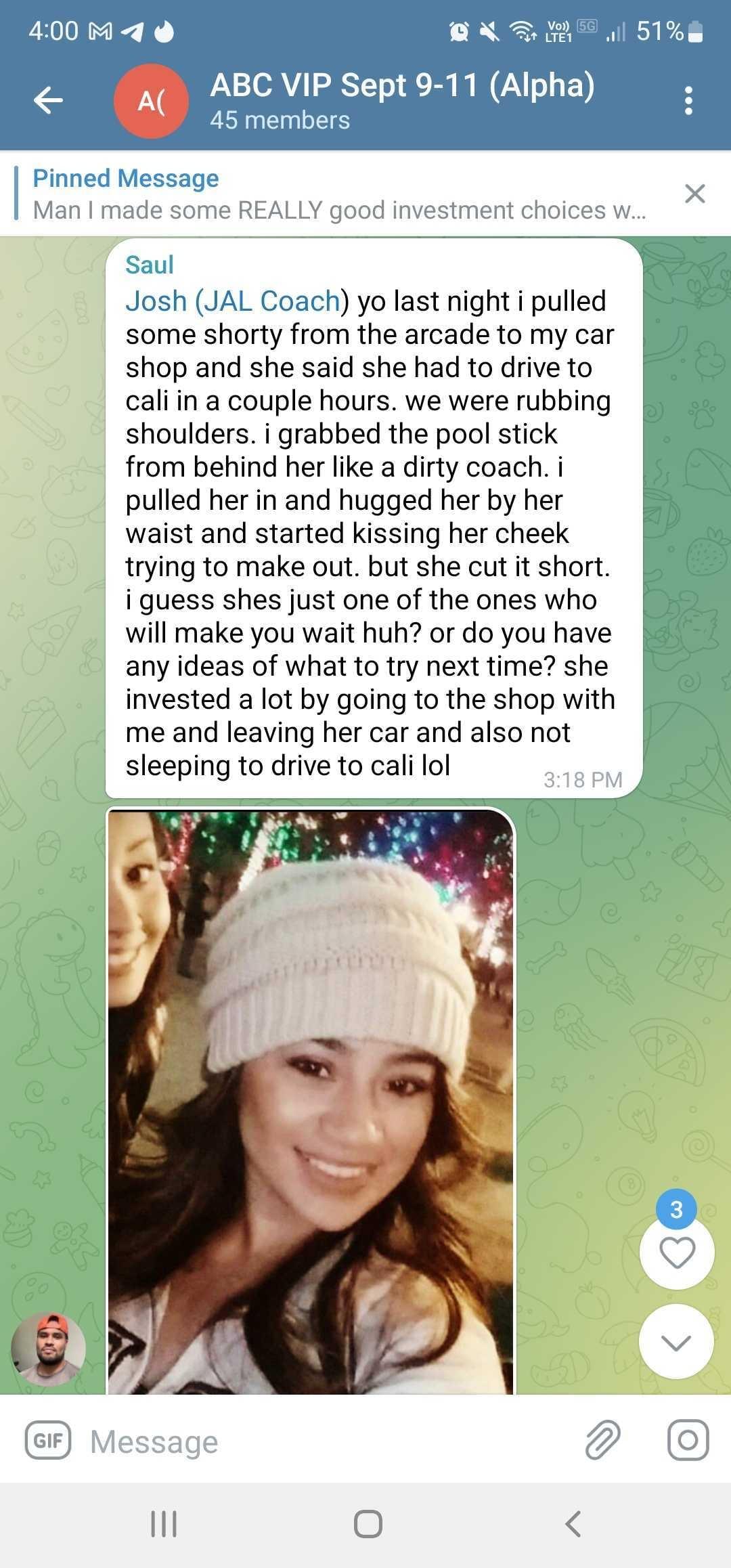This screenshot has height=1568, width=731.
Task: Open the three-dot overflow menu
Action: point(688,101)
